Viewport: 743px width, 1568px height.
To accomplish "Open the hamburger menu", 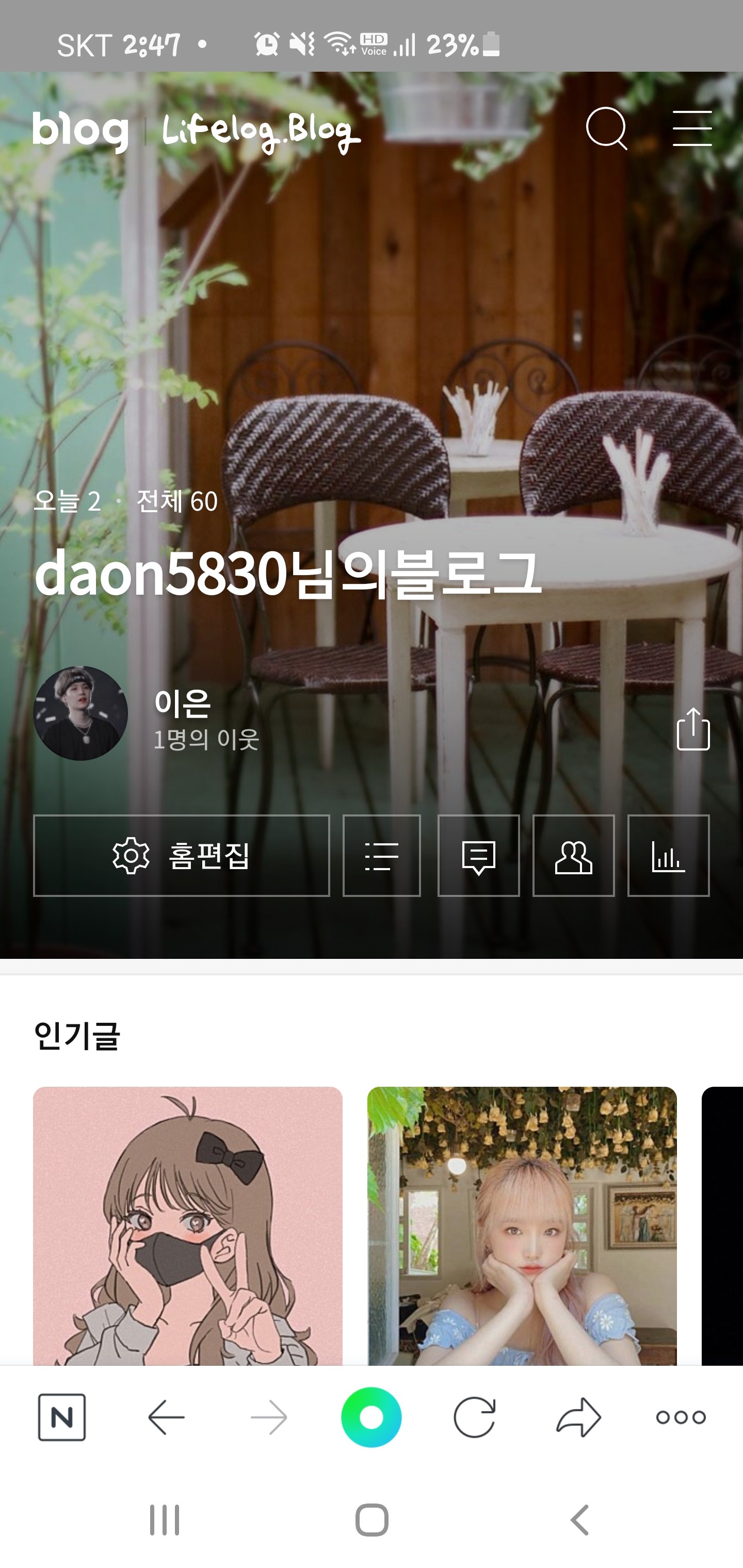I will [x=692, y=128].
